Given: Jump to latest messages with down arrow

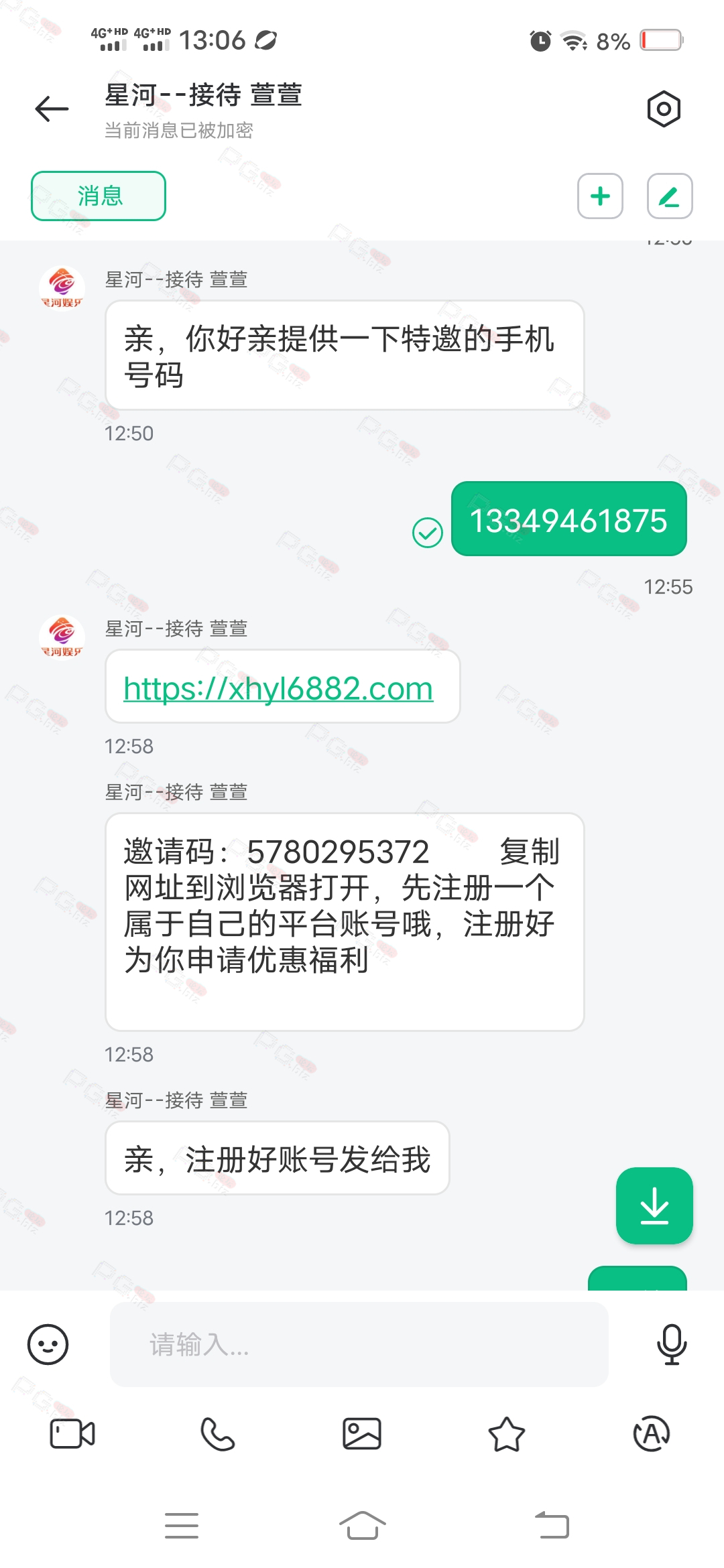Looking at the screenshot, I should (654, 1205).
